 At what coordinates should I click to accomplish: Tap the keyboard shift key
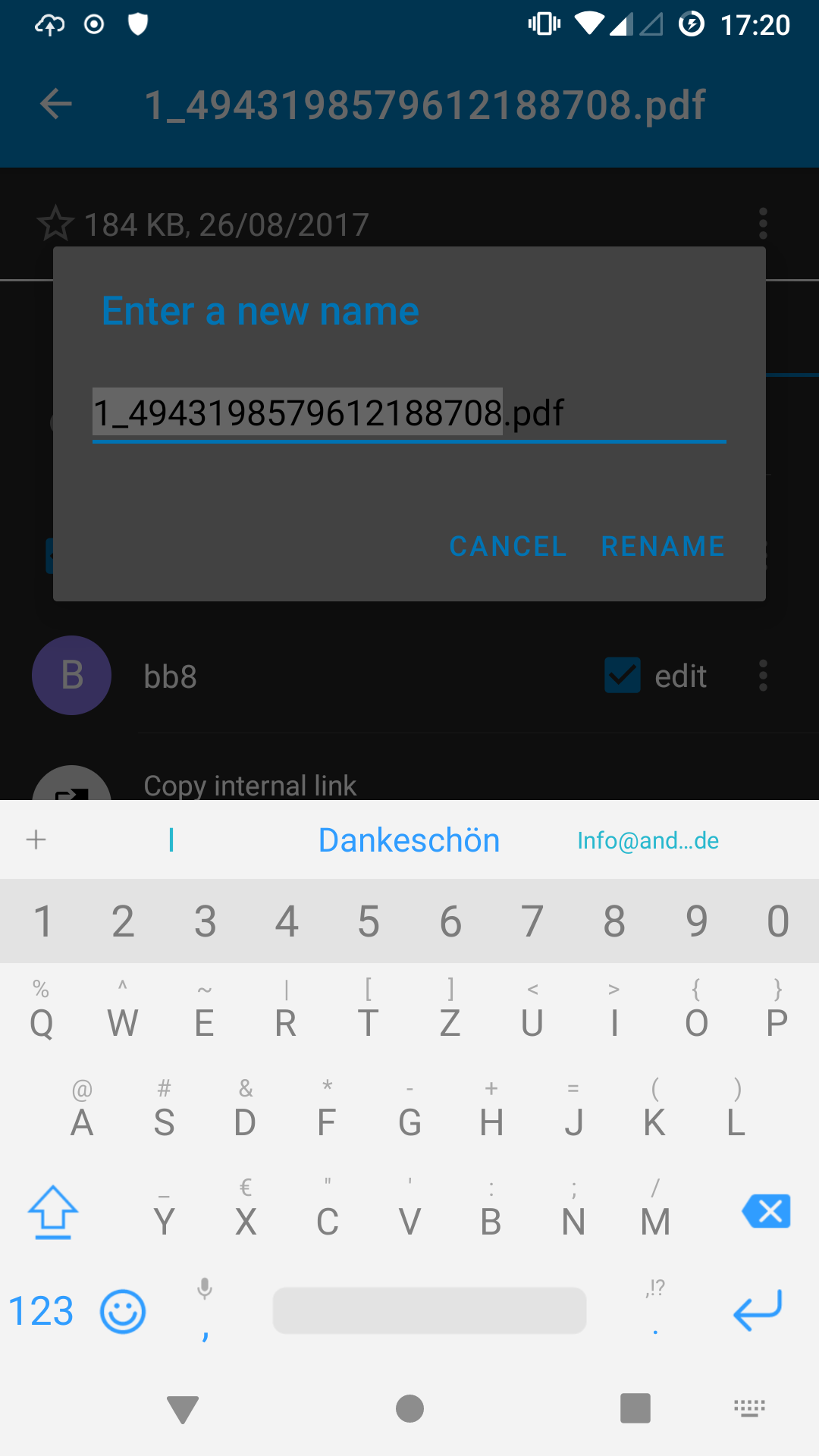coord(53,1212)
